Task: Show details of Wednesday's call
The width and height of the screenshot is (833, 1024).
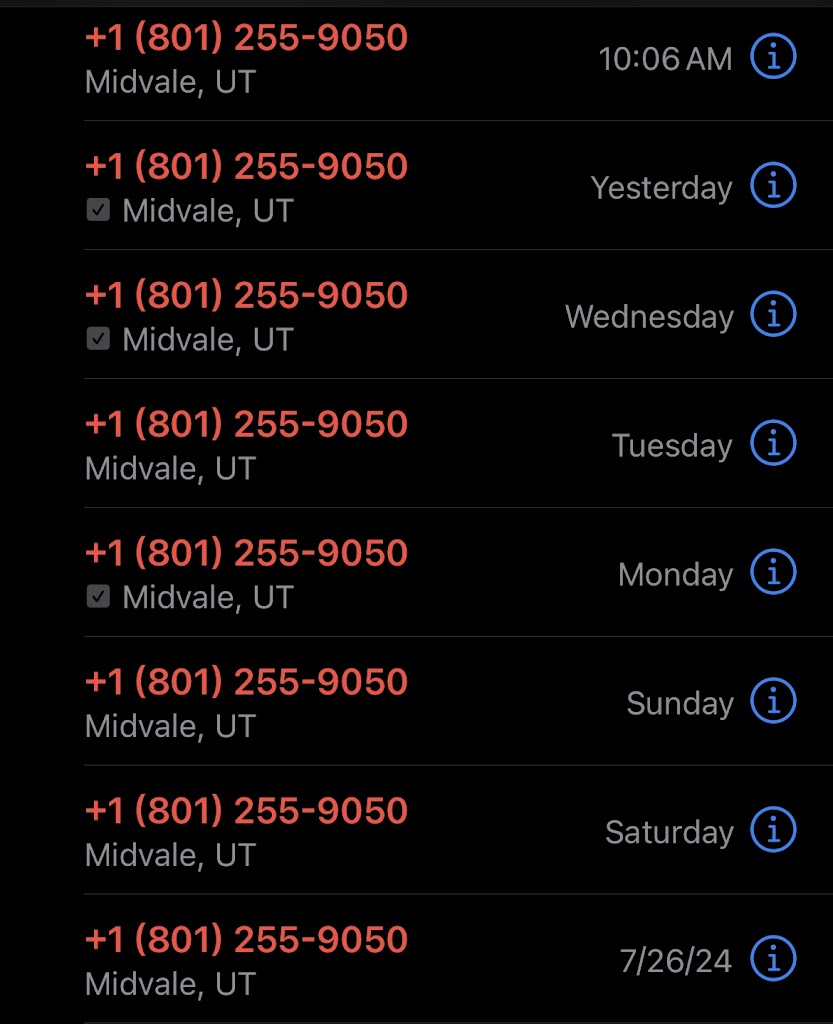Action: click(773, 316)
